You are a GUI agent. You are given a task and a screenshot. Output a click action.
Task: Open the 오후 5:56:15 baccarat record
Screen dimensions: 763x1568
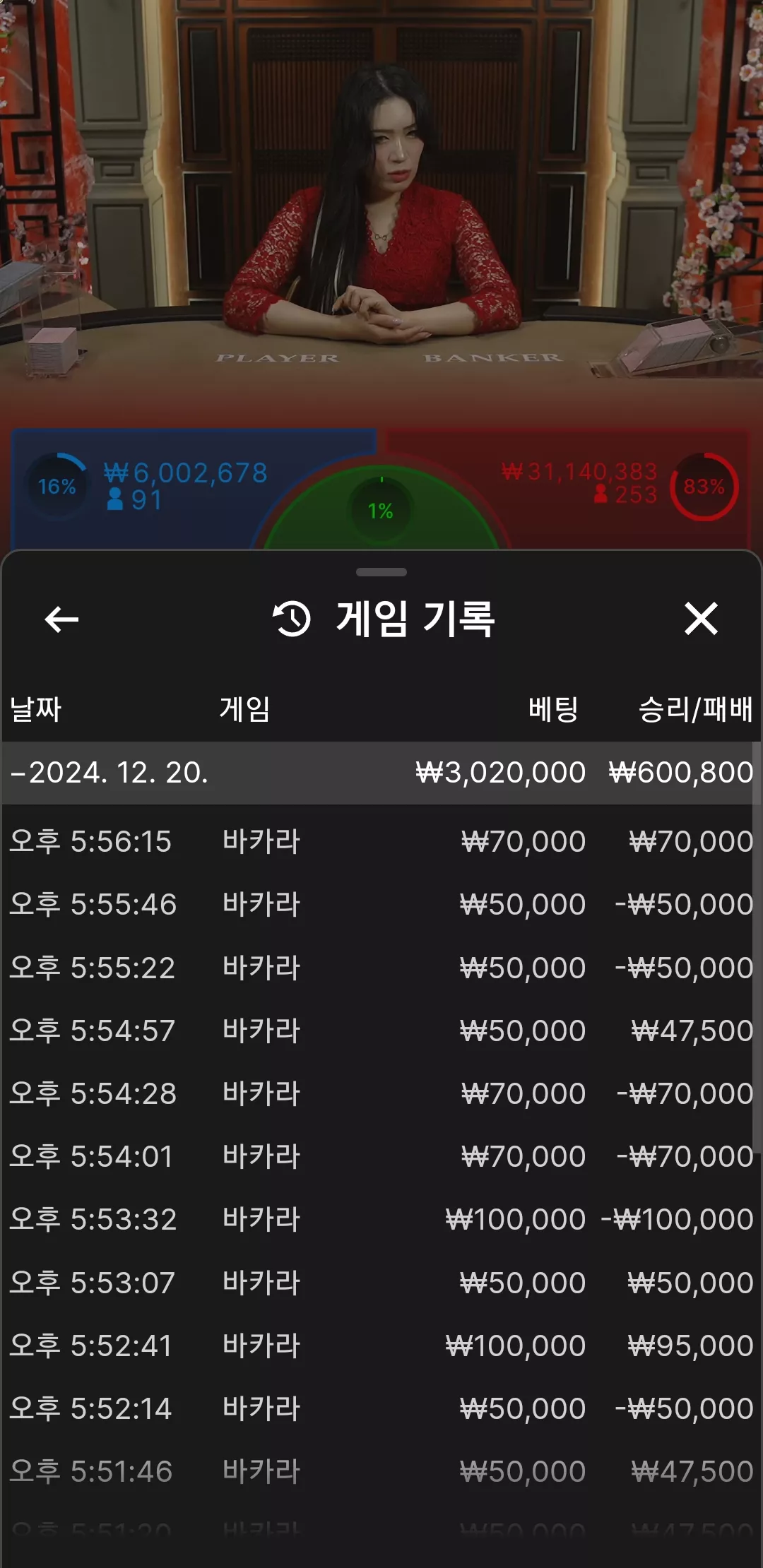(381, 841)
